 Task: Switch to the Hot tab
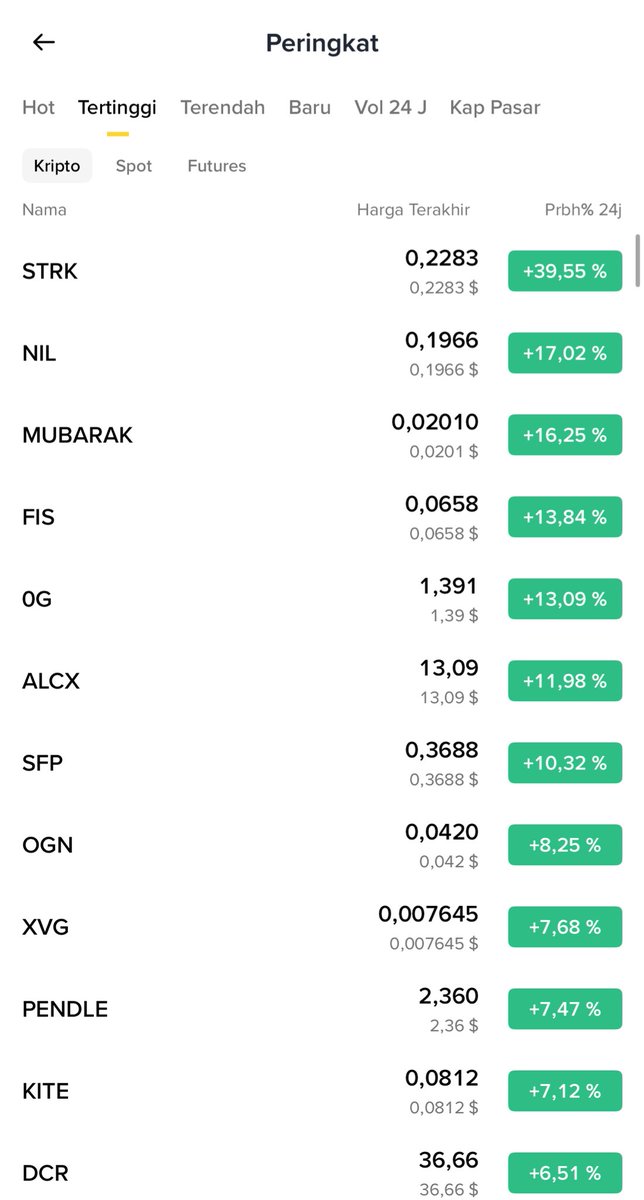click(38, 107)
